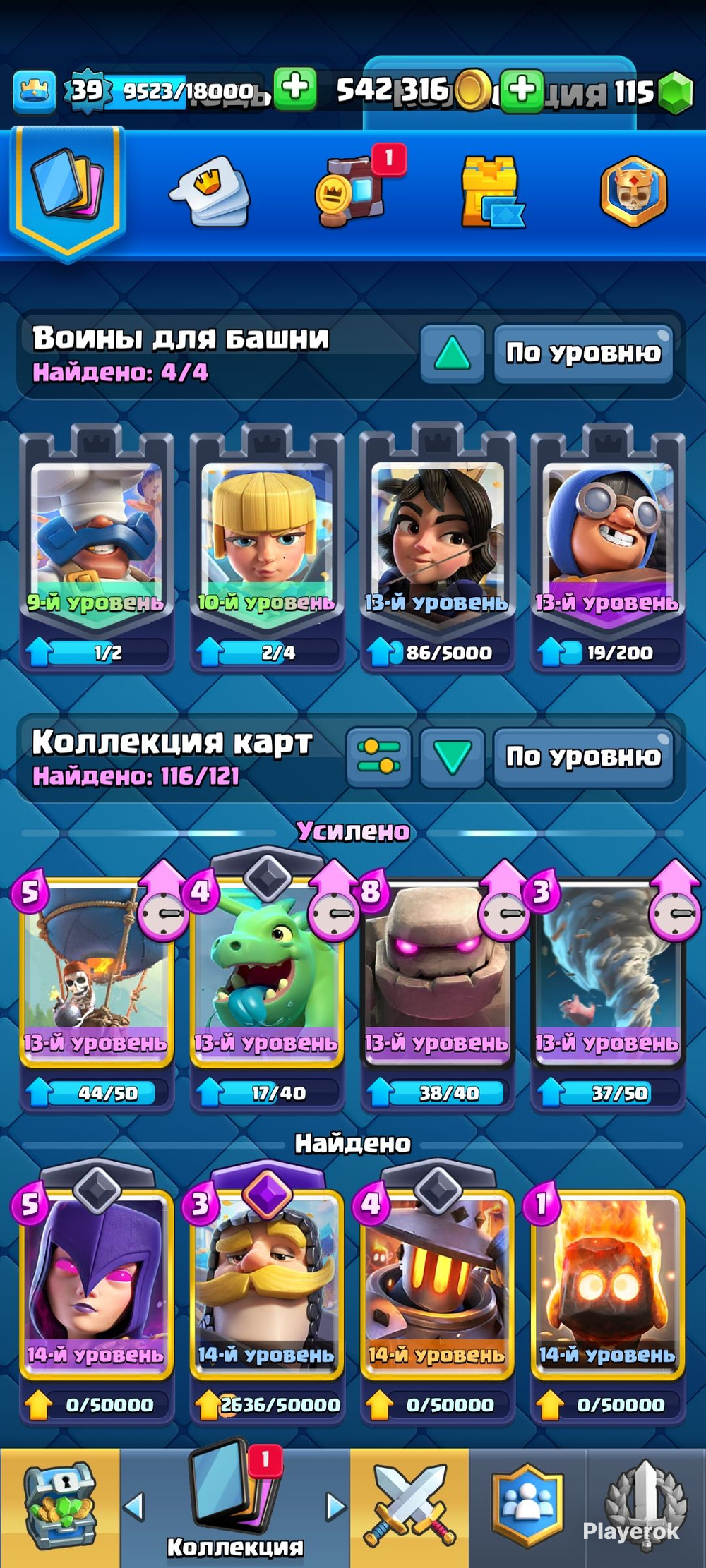The width and height of the screenshot is (706, 1568).
Task: Toggle card collection sort order arrow
Action: click(452, 756)
